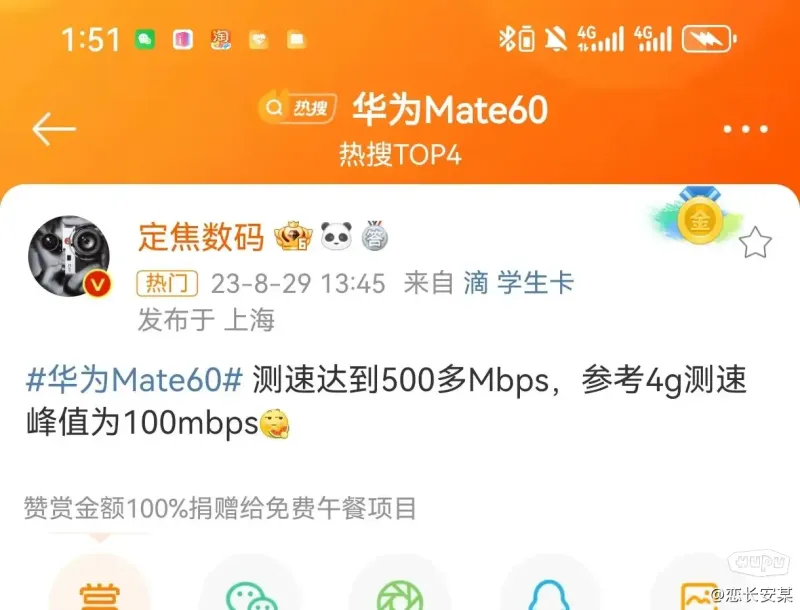
Task: Open 定焦数码's profile avatar
Action: (69, 257)
